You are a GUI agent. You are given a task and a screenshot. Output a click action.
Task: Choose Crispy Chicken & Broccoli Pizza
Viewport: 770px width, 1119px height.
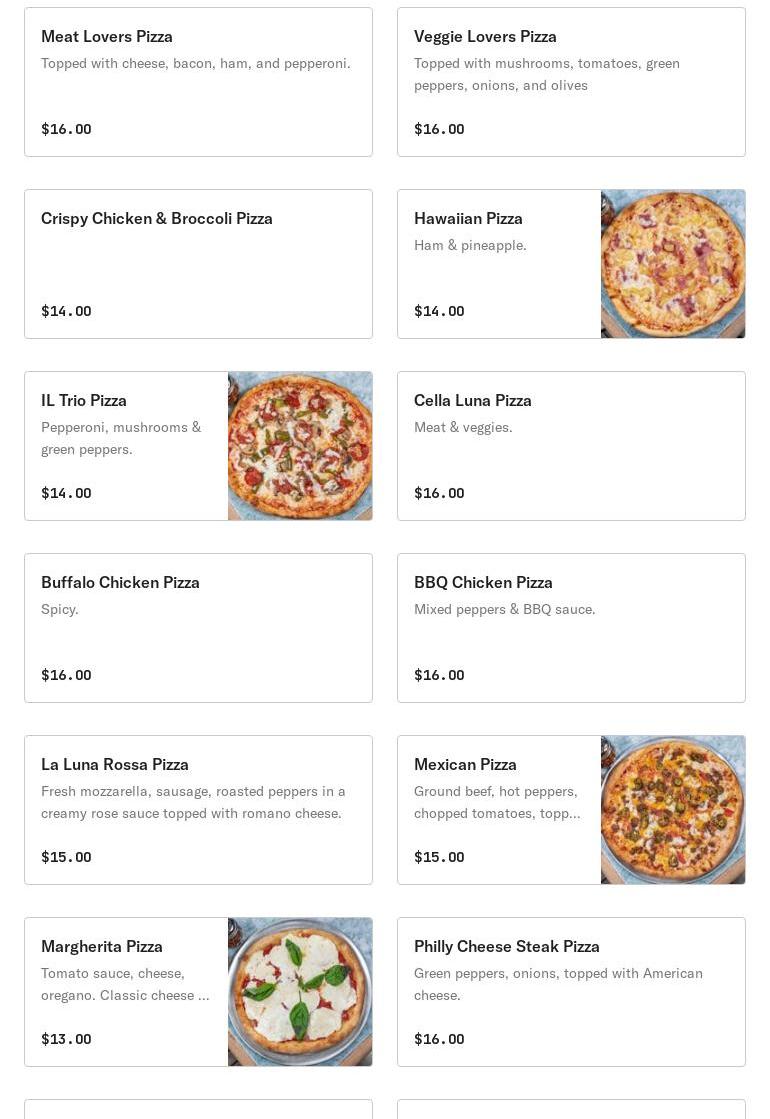coord(198,264)
